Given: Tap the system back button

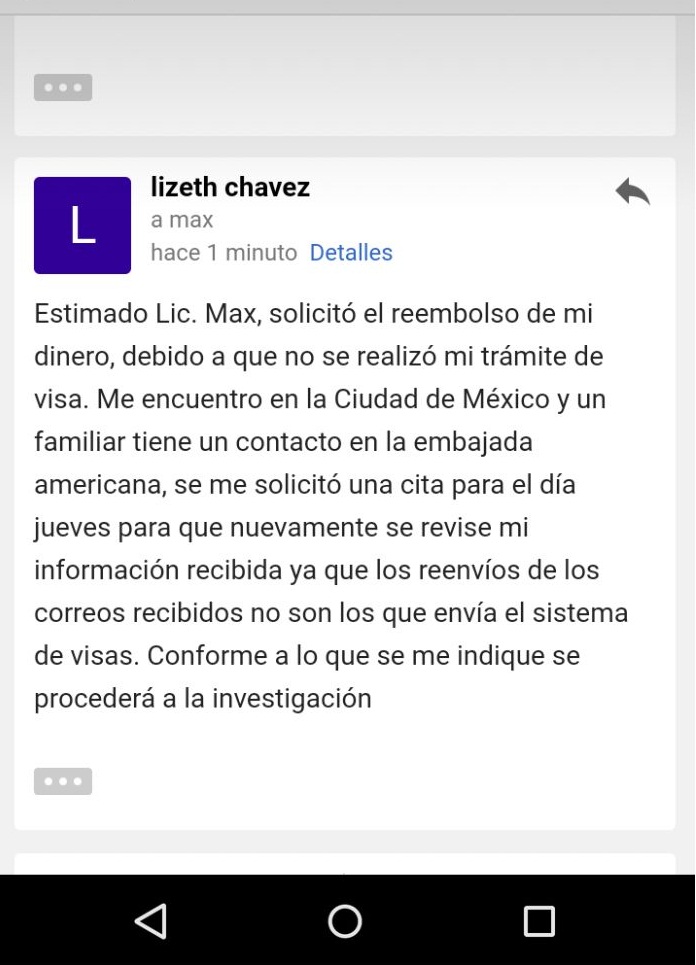Looking at the screenshot, I should coord(151,921).
